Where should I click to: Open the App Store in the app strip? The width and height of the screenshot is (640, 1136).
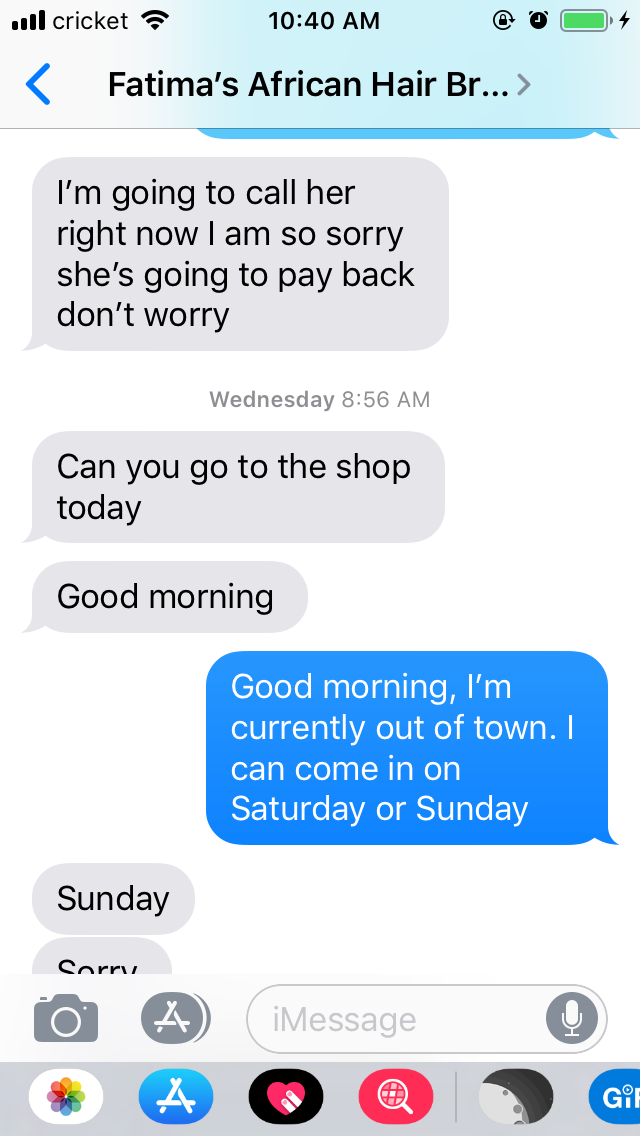click(176, 1096)
